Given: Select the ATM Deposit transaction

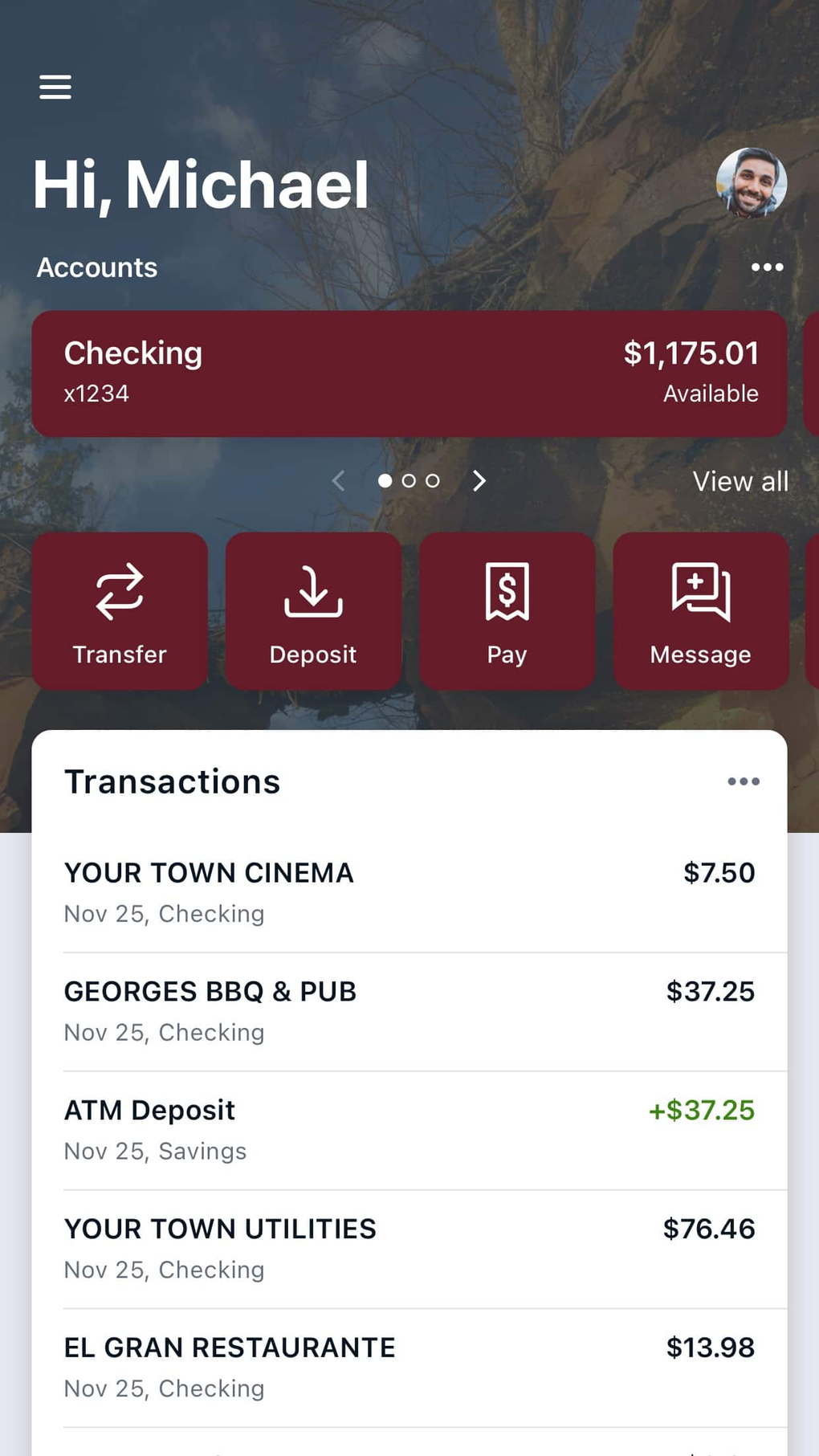Looking at the screenshot, I should tap(409, 1130).
